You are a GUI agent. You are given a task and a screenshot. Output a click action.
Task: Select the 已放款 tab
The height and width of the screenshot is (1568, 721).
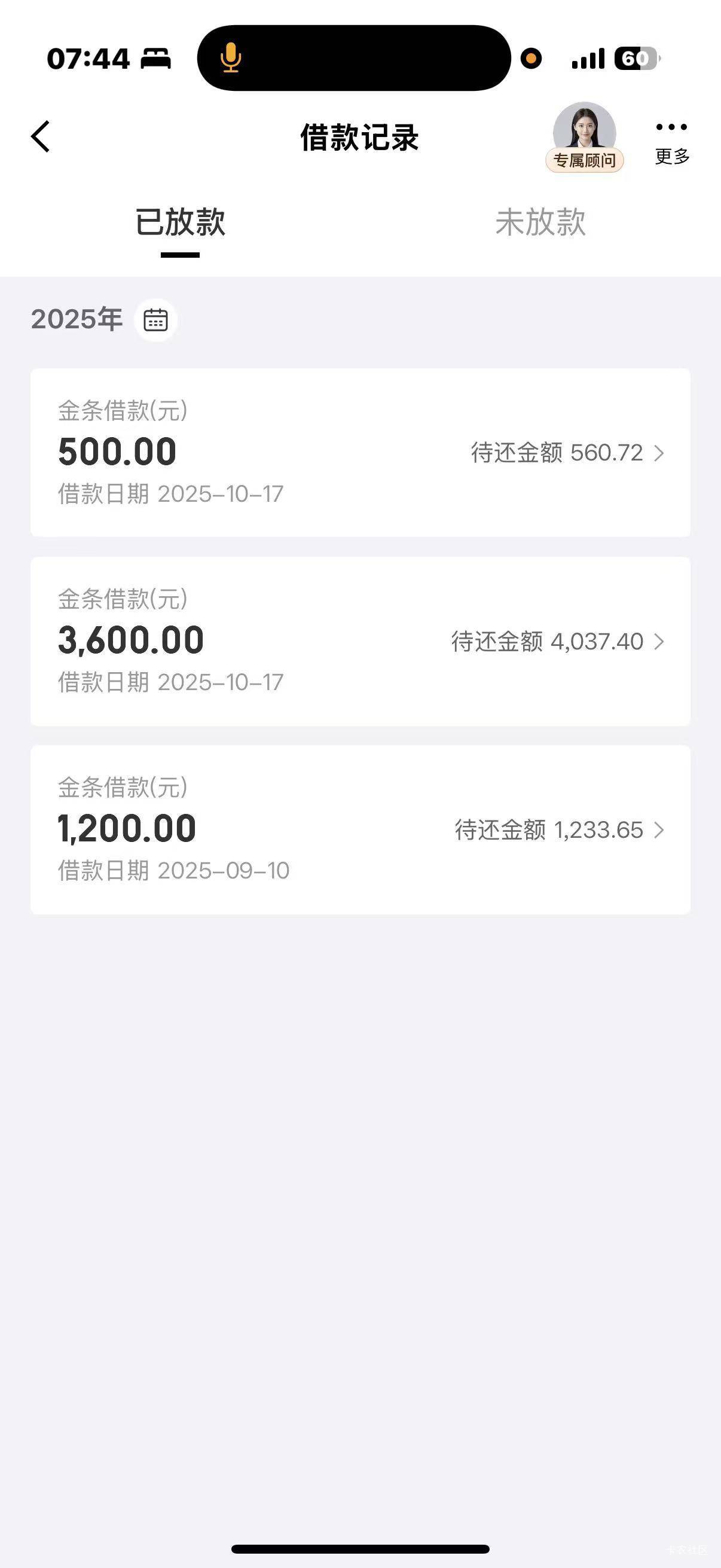point(180,222)
